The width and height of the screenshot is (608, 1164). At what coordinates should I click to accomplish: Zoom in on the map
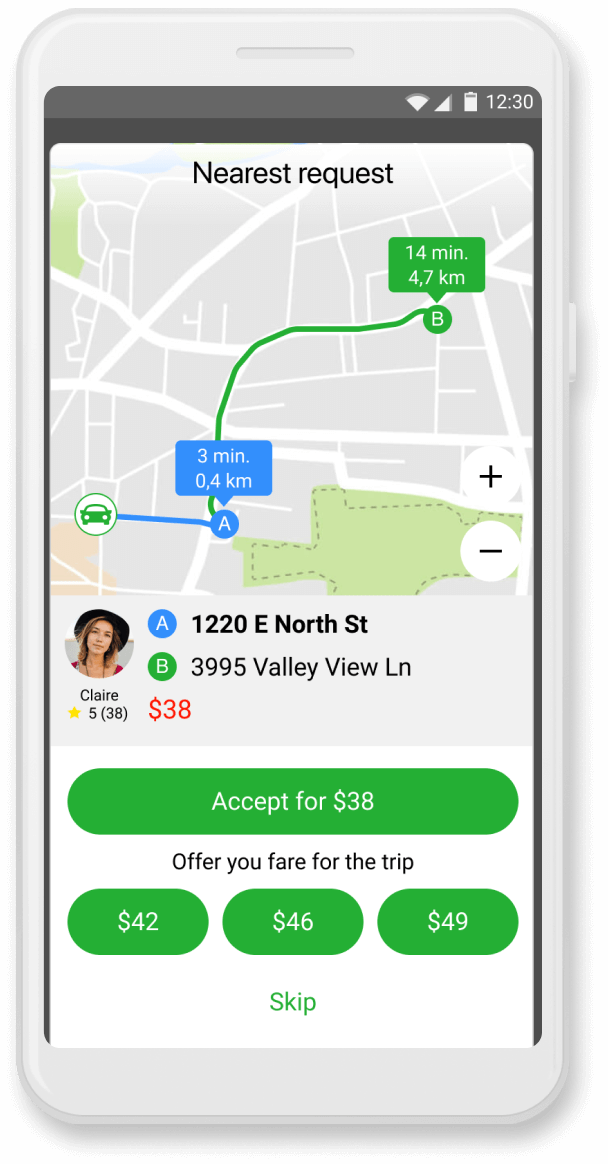tap(490, 477)
